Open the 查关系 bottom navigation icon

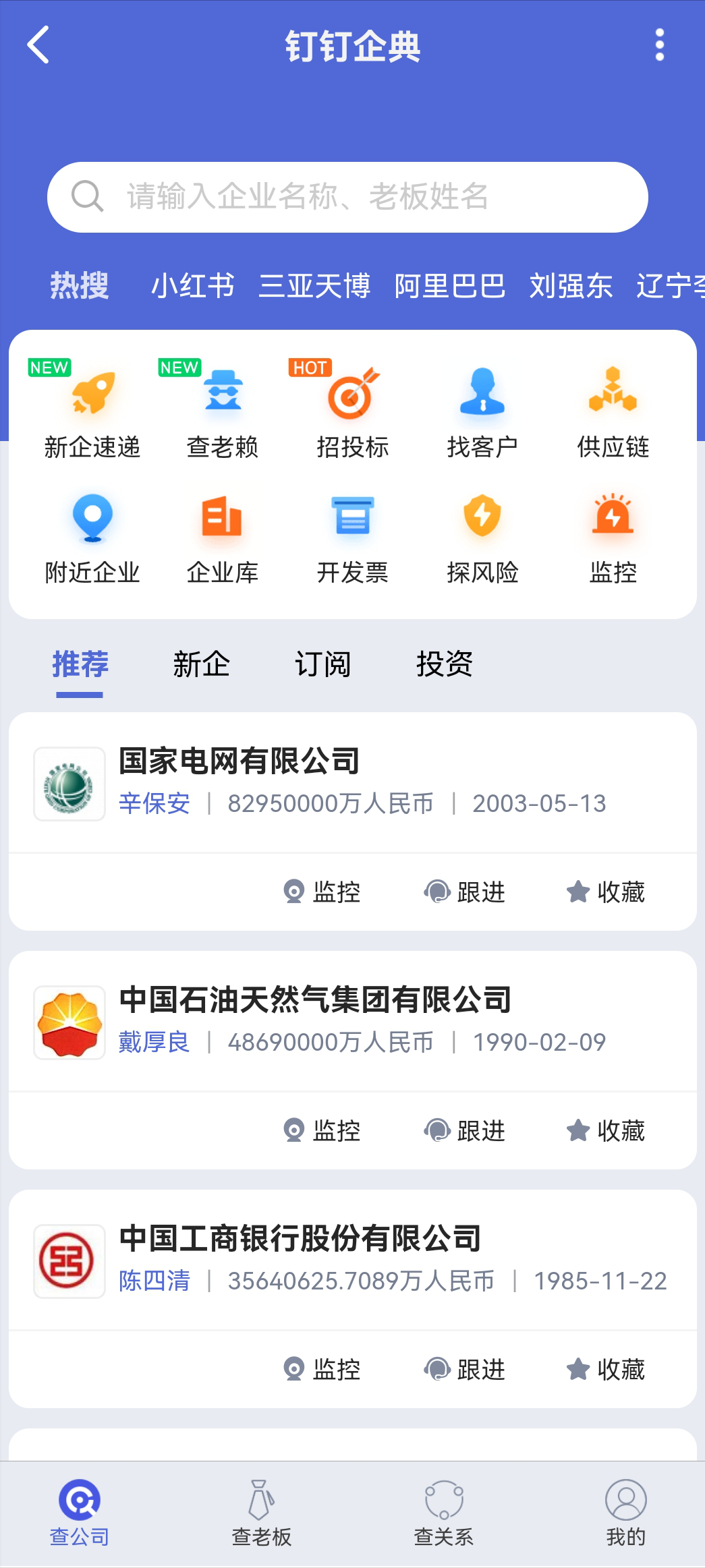443,1517
